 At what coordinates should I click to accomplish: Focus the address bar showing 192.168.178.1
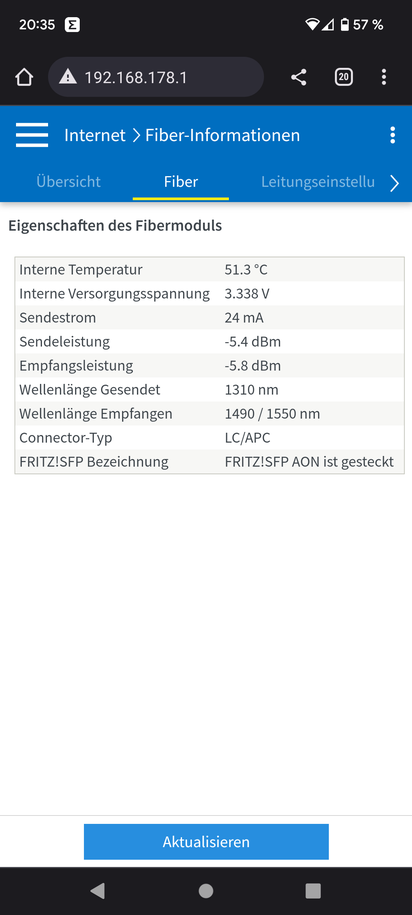tap(156, 77)
